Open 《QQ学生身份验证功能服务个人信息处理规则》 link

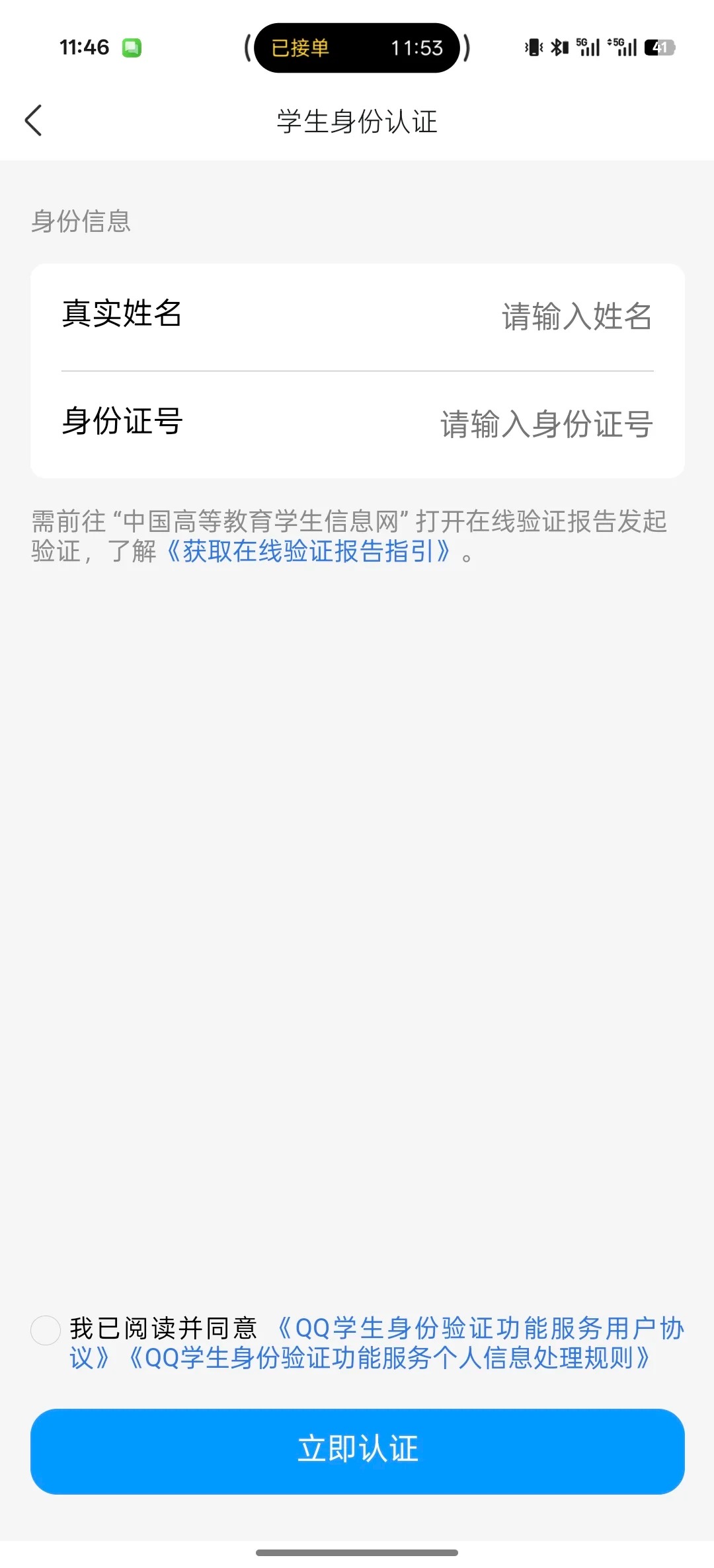389,1359
